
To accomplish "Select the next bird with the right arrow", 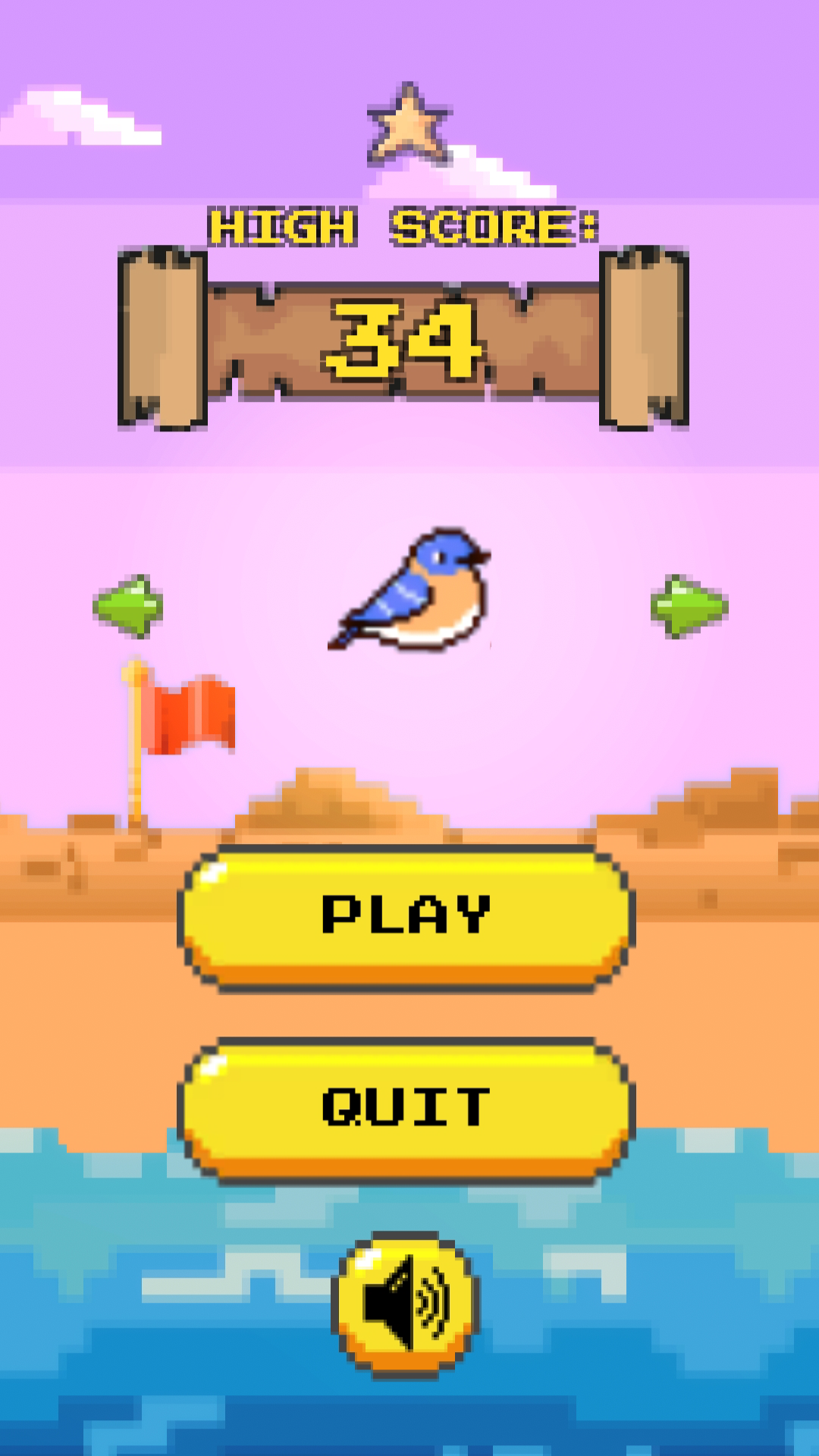I will [689, 607].
